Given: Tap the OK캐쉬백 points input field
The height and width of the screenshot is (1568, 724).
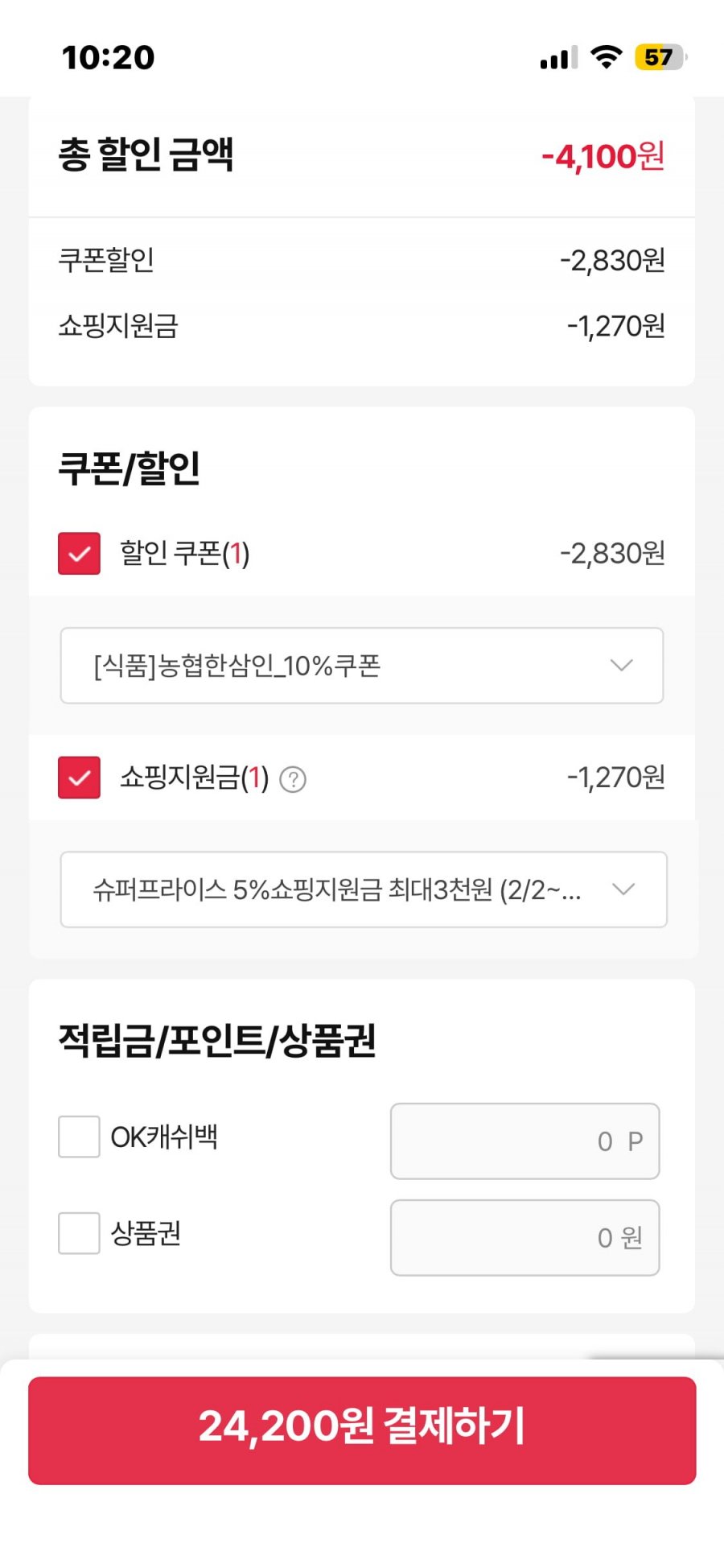Looking at the screenshot, I should pyautogui.click(x=525, y=1141).
